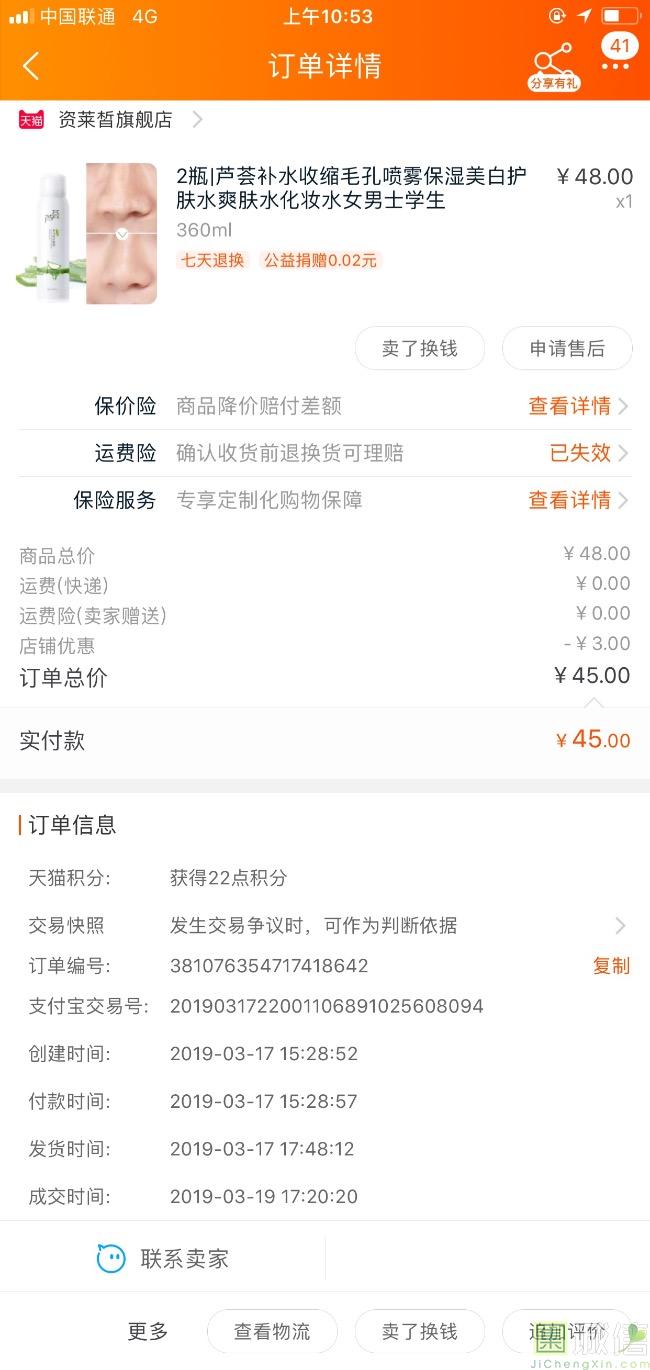The image size is (650, 1370).
Task: Tap 卖了换钱 under the product
Action: (x=420, y=349)
